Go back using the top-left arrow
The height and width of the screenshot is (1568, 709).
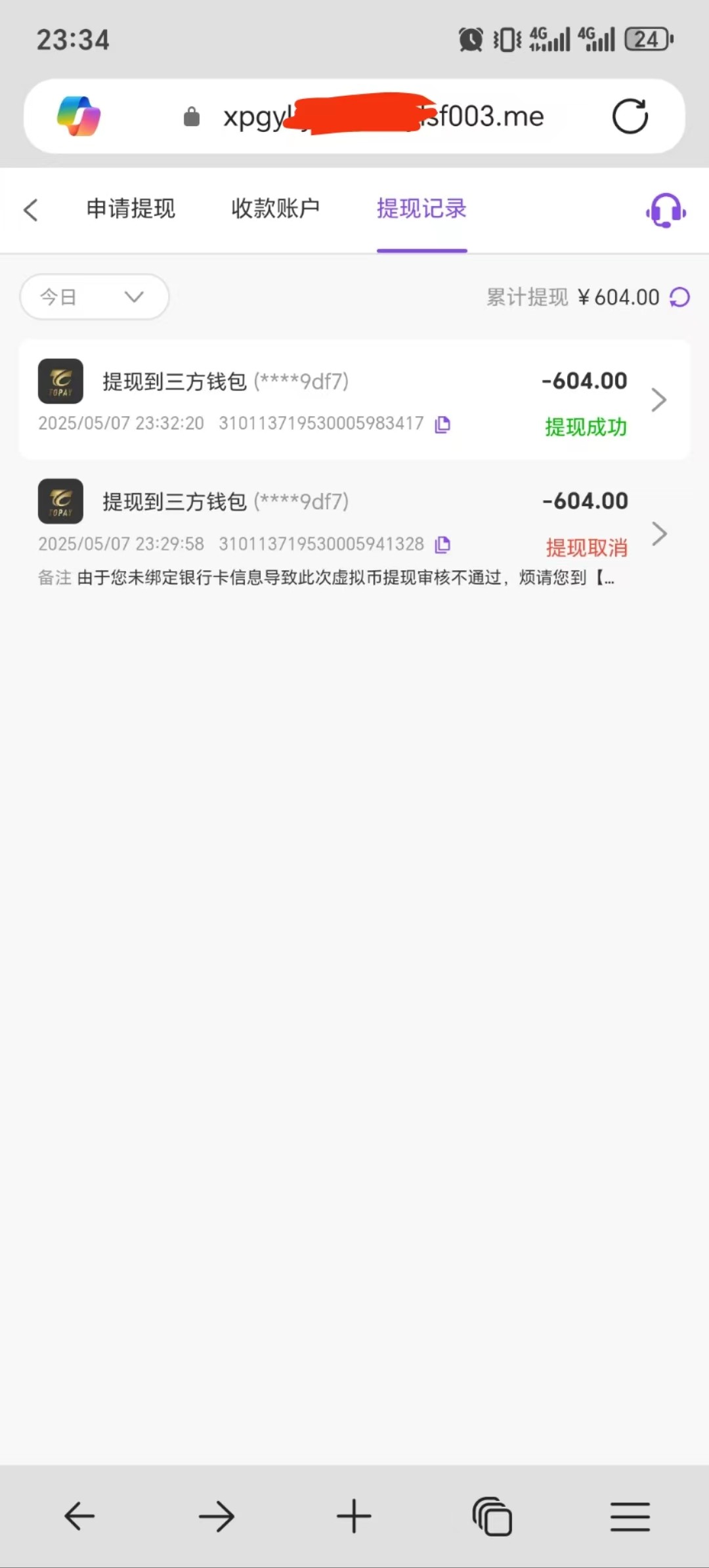coord(30,210)
